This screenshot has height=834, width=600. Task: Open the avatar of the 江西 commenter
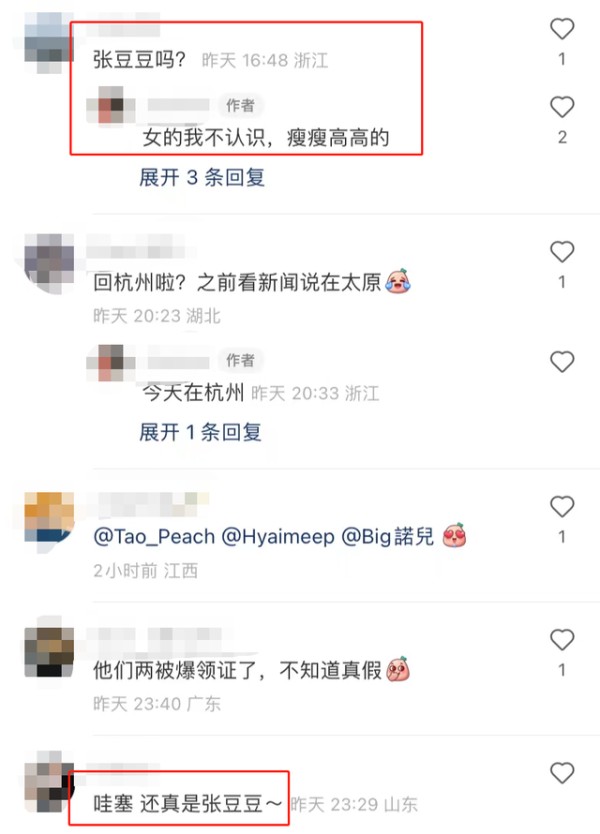tap(49, 517)
